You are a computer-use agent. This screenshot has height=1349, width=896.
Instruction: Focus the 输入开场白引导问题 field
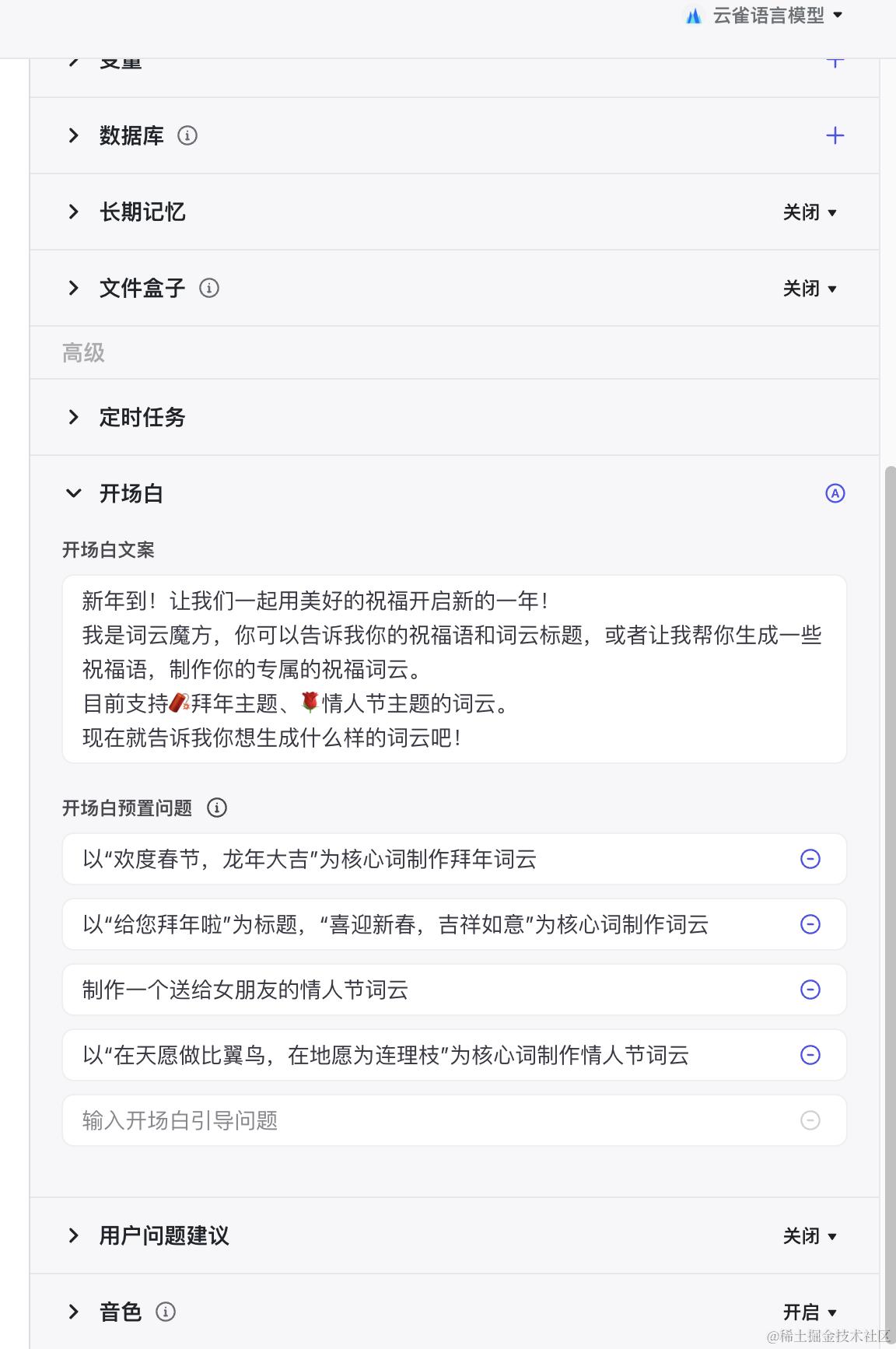click(x=428, y=1120)
